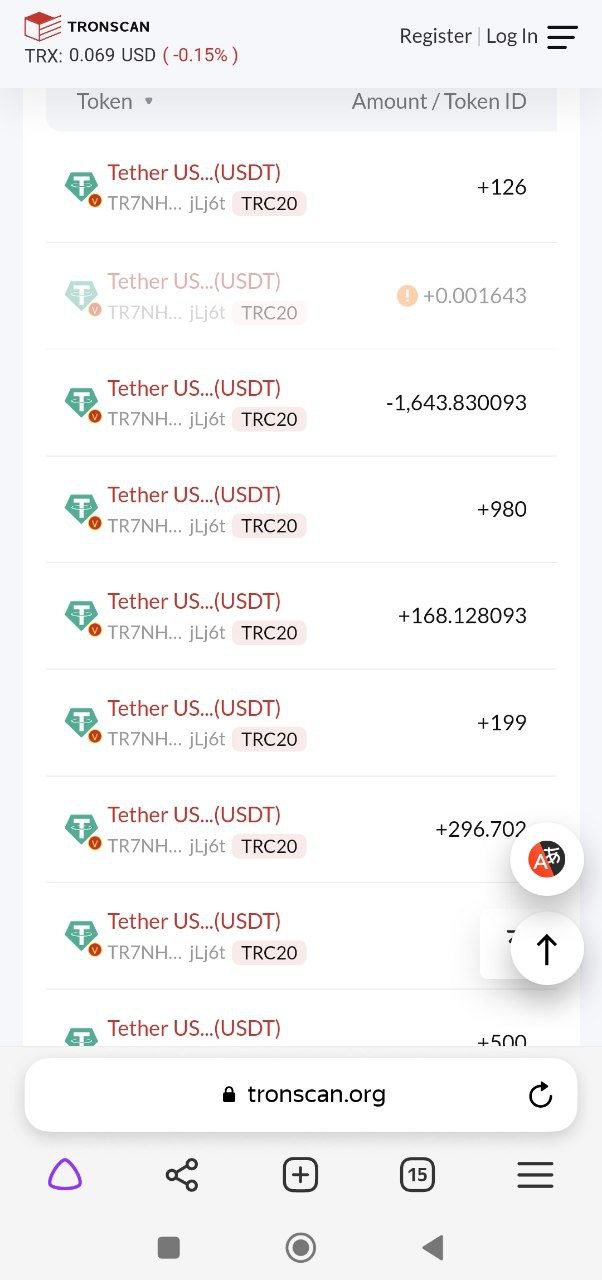Viewport: 602px width, 1280px height.
Task: Open Tether USDT token with +126 amount
Action: coord(194,172)
